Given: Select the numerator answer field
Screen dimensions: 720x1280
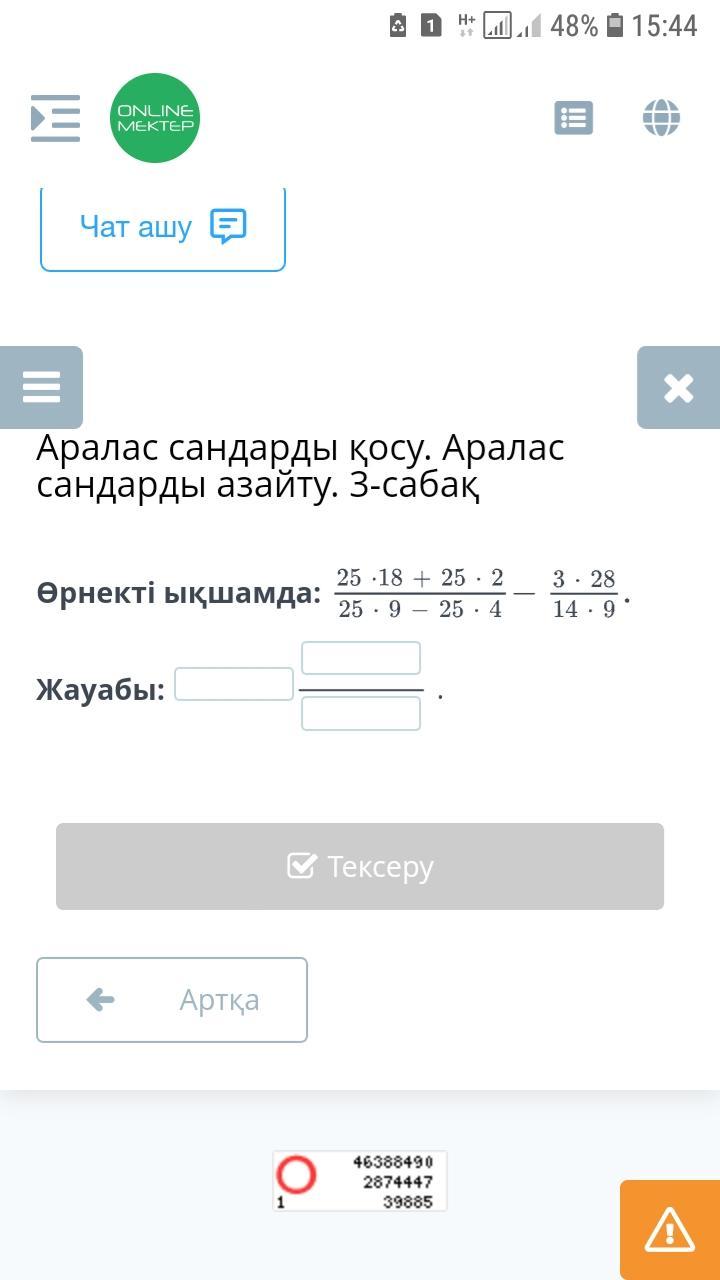Looking at the screenshot, I should tap(361, 658).
